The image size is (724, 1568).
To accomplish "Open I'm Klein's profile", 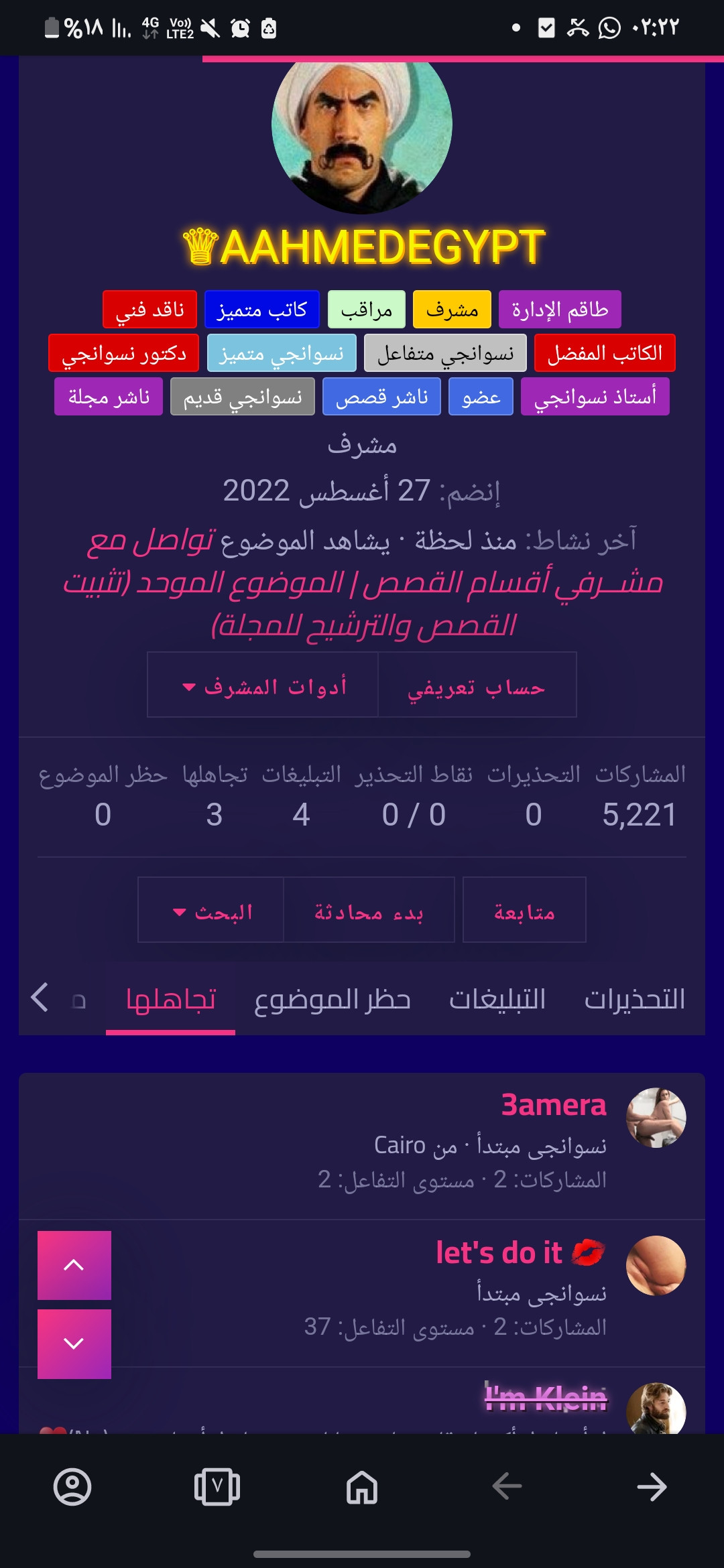I will tap(546, 1398).
